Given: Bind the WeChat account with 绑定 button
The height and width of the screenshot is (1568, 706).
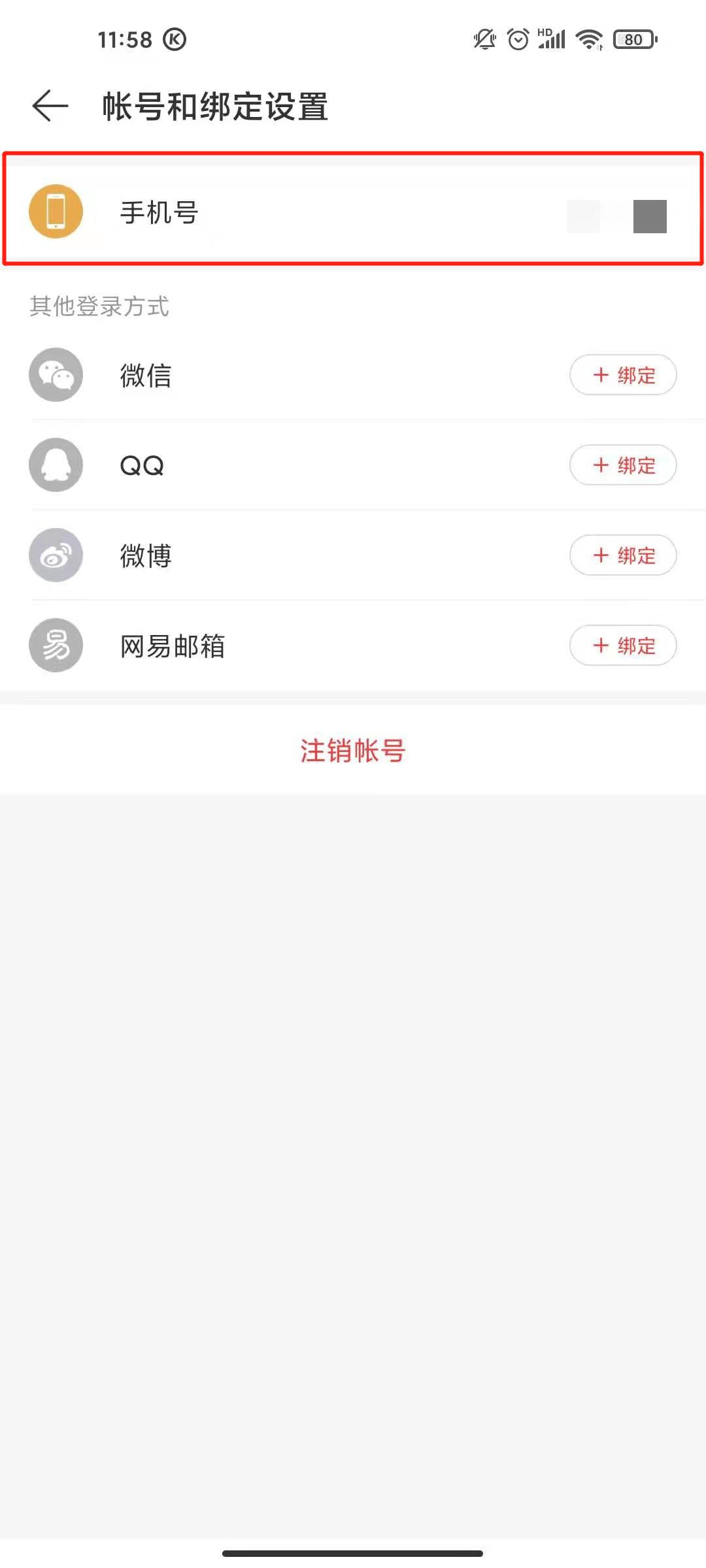Looking at the screenshot, I should coord(622,376).
